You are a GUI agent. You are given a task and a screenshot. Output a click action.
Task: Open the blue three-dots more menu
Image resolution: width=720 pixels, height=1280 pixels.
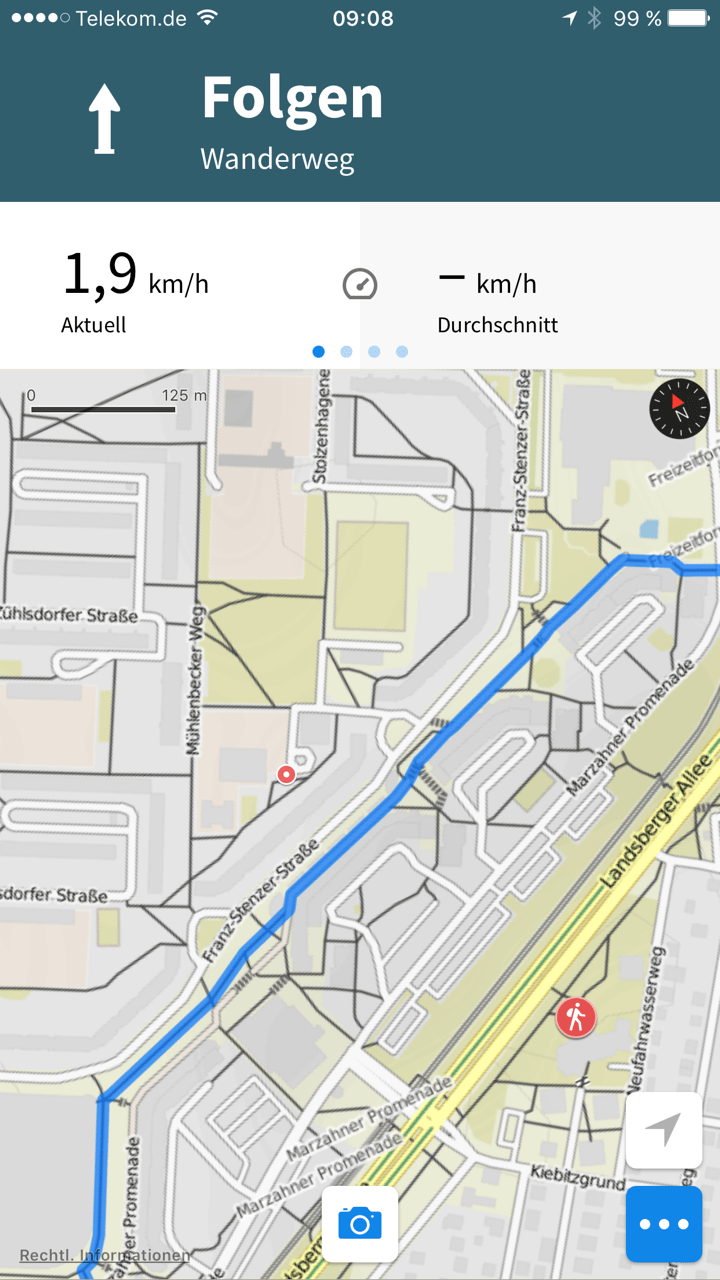click(x=664, y=1224)
